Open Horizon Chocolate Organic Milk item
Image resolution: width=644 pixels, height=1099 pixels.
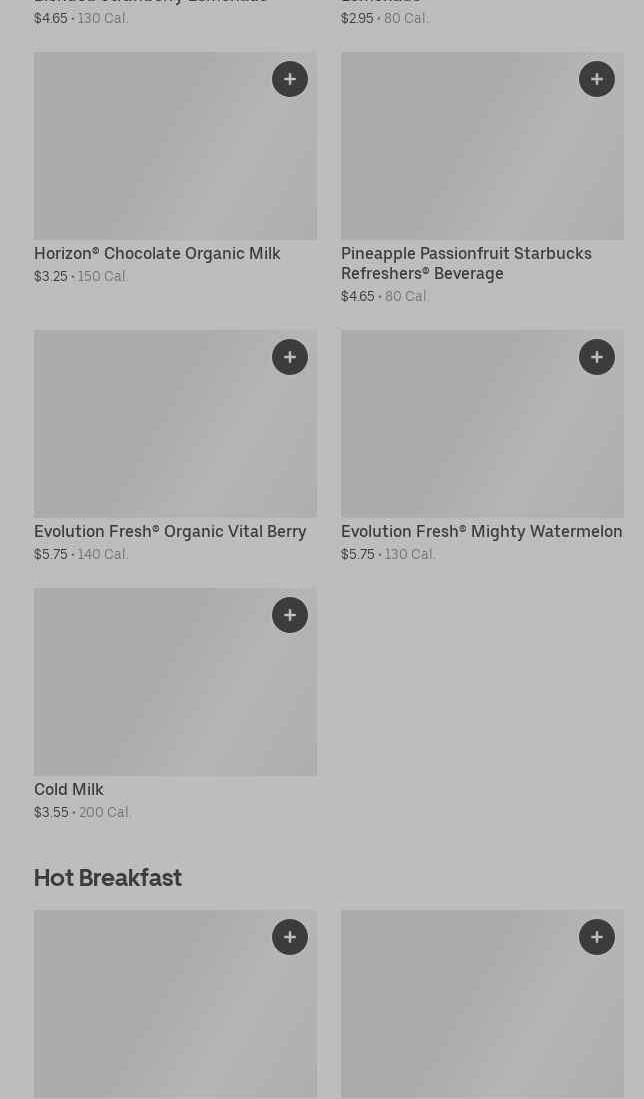tap(157, 254)
